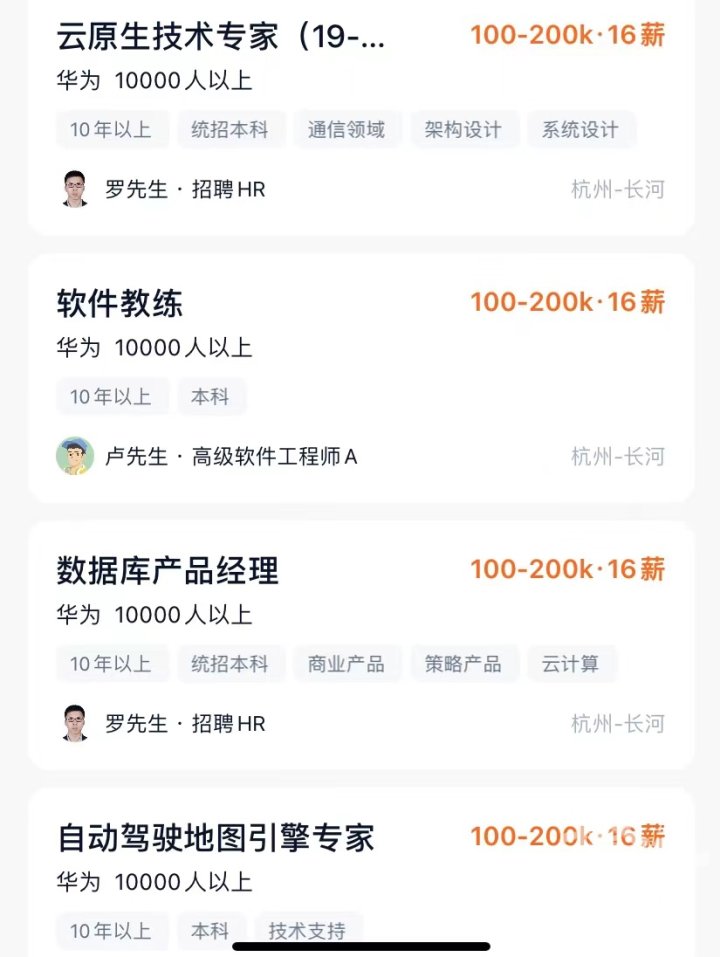Select the 技术支持 tag
The height and width of the screenshot is (957, 720).
click(x=307, y=930)
